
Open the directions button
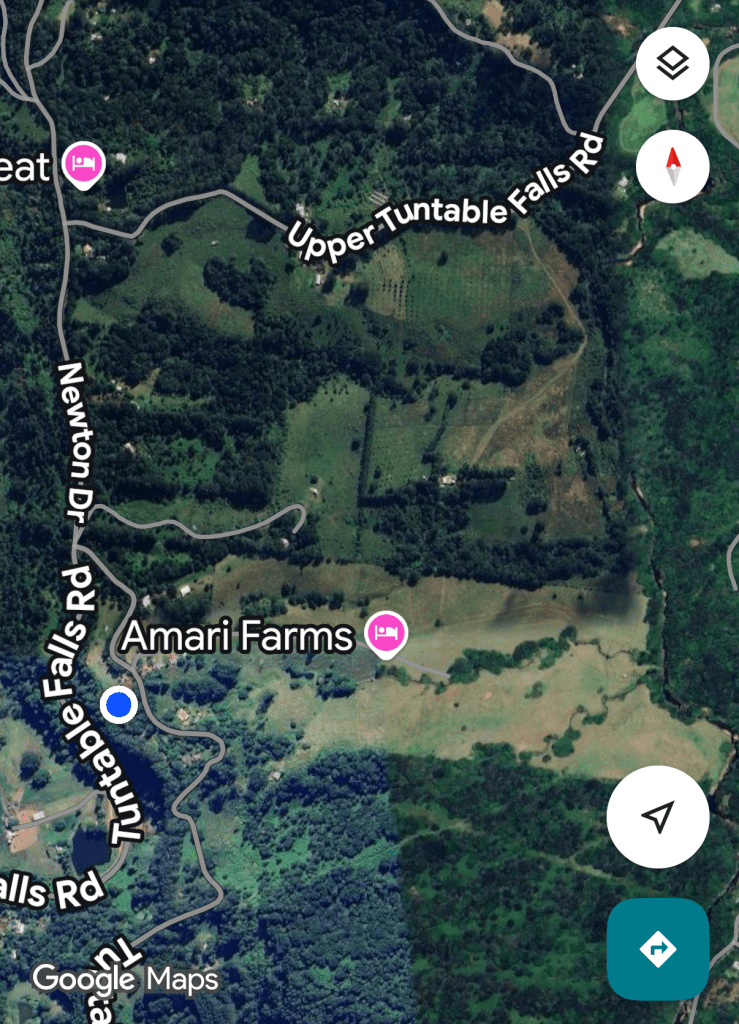pos(657,948)
